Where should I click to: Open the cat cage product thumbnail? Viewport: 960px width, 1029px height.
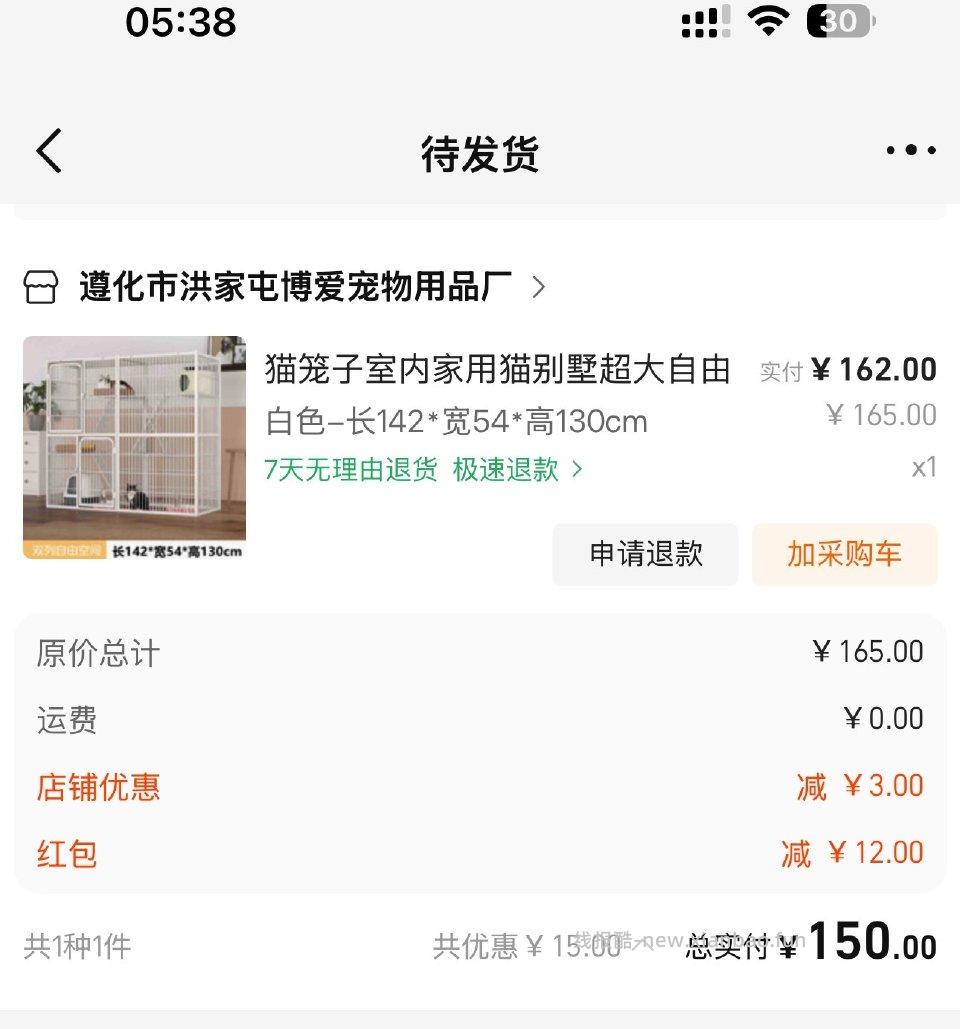[x=134, y=448]
